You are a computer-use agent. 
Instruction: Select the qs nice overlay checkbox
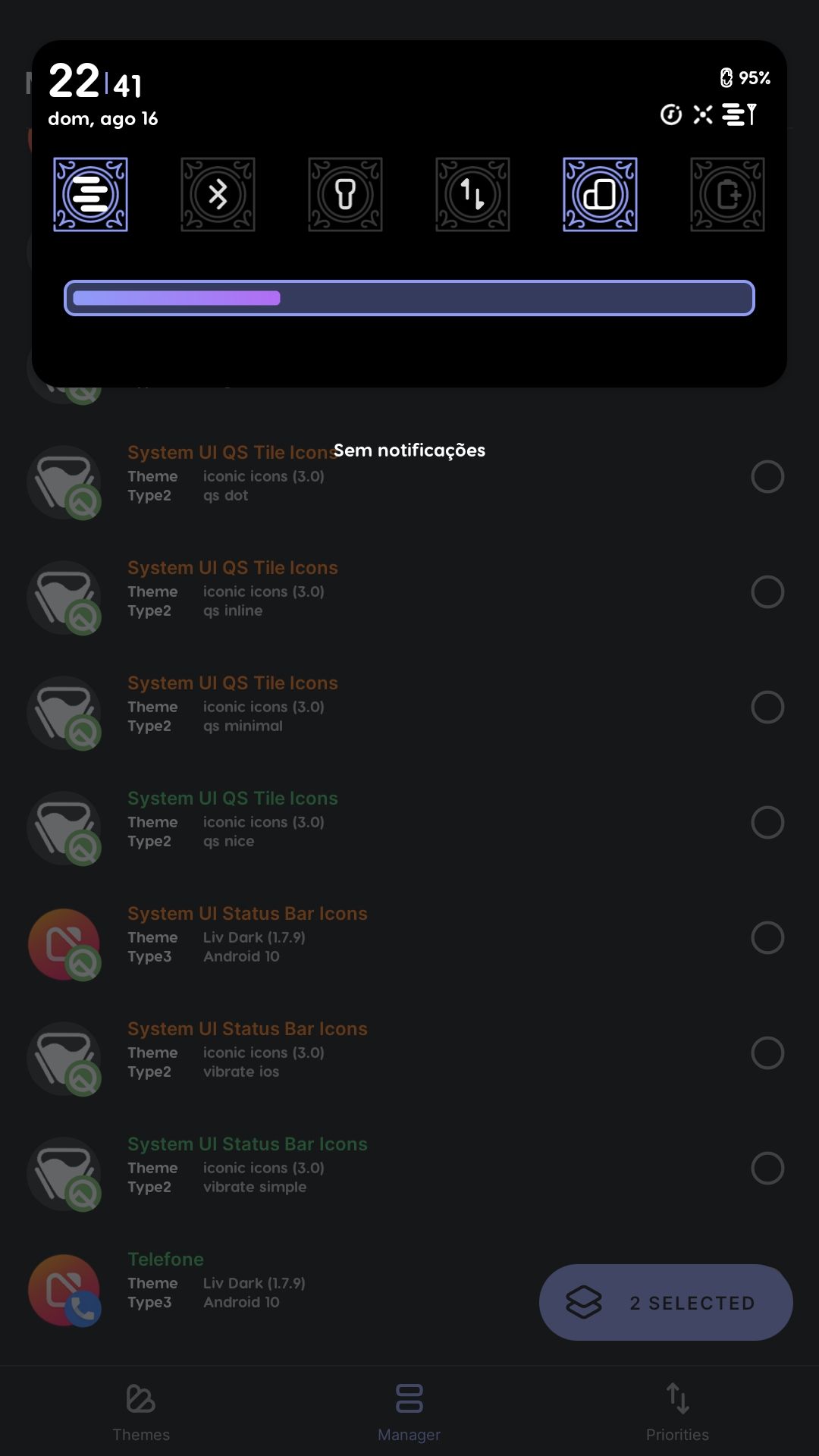(767, 823)
